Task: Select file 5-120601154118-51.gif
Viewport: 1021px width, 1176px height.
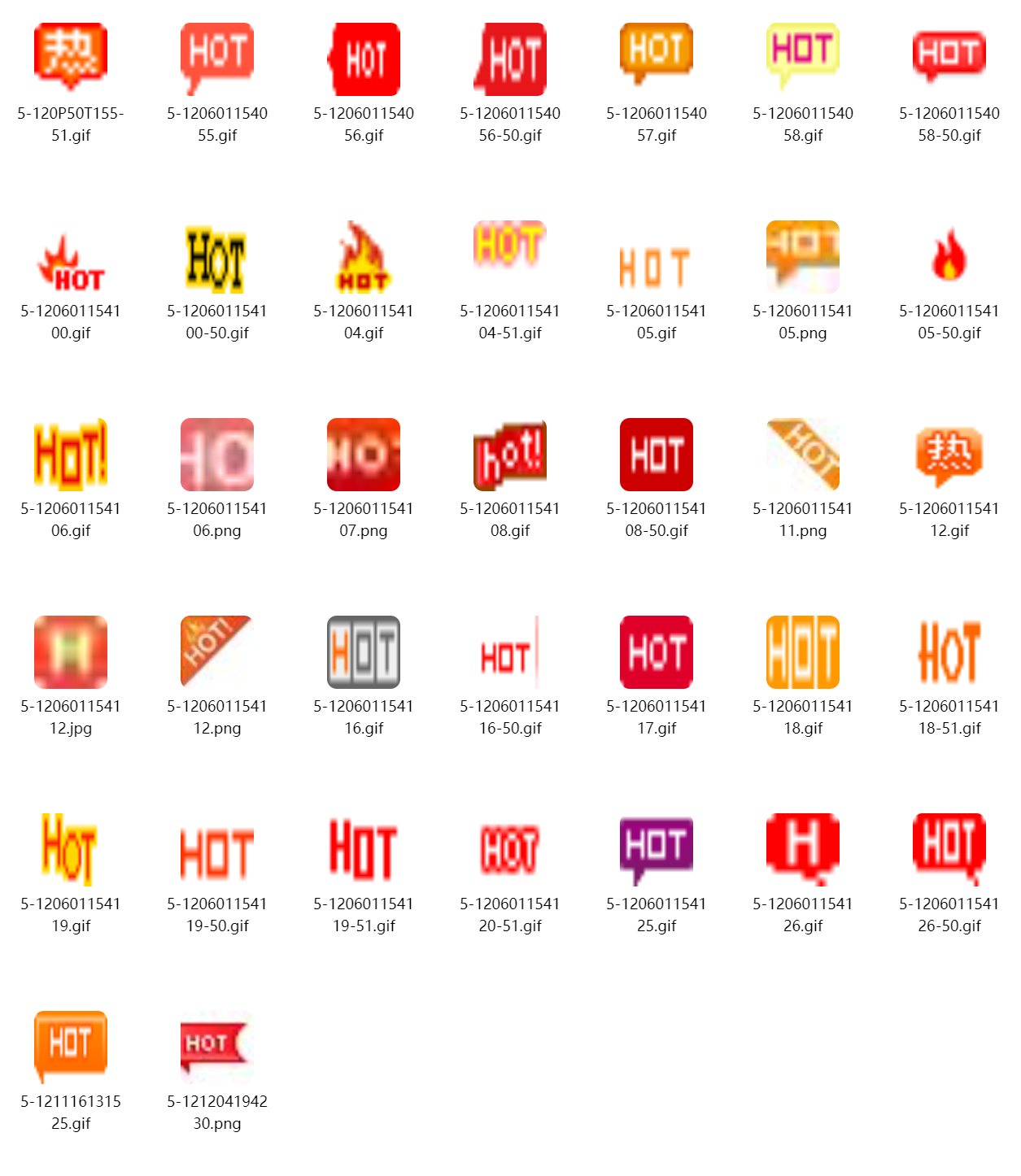Action: (949, 651)
